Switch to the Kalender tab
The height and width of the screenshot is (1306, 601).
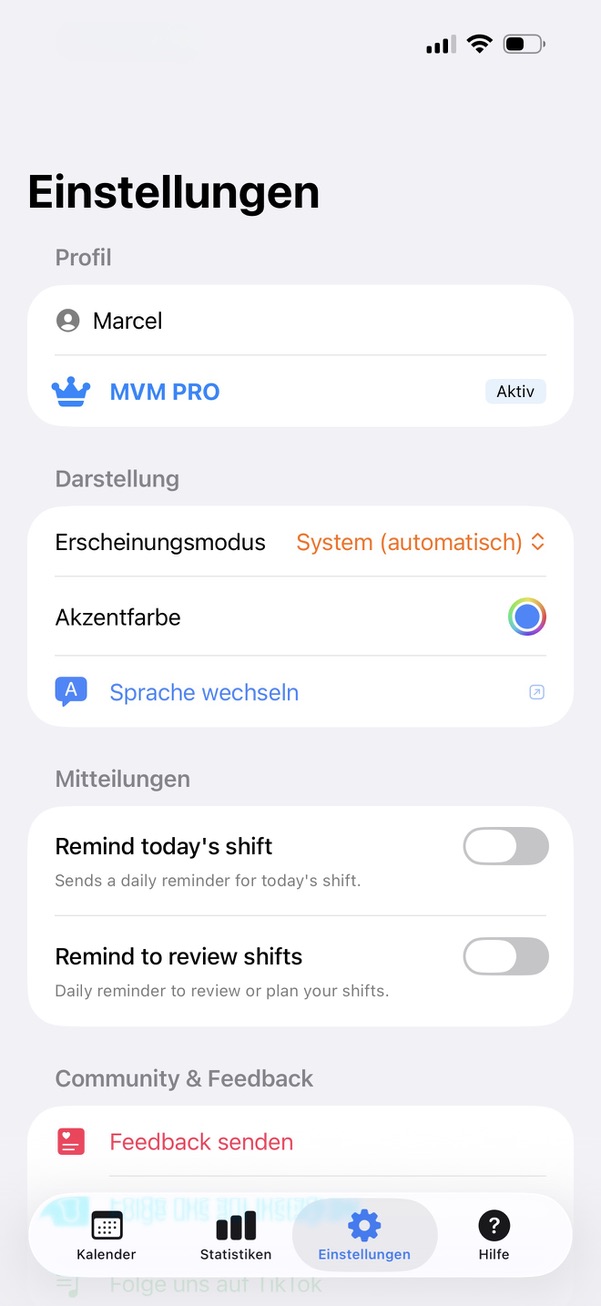click(x=106, y=1234)
